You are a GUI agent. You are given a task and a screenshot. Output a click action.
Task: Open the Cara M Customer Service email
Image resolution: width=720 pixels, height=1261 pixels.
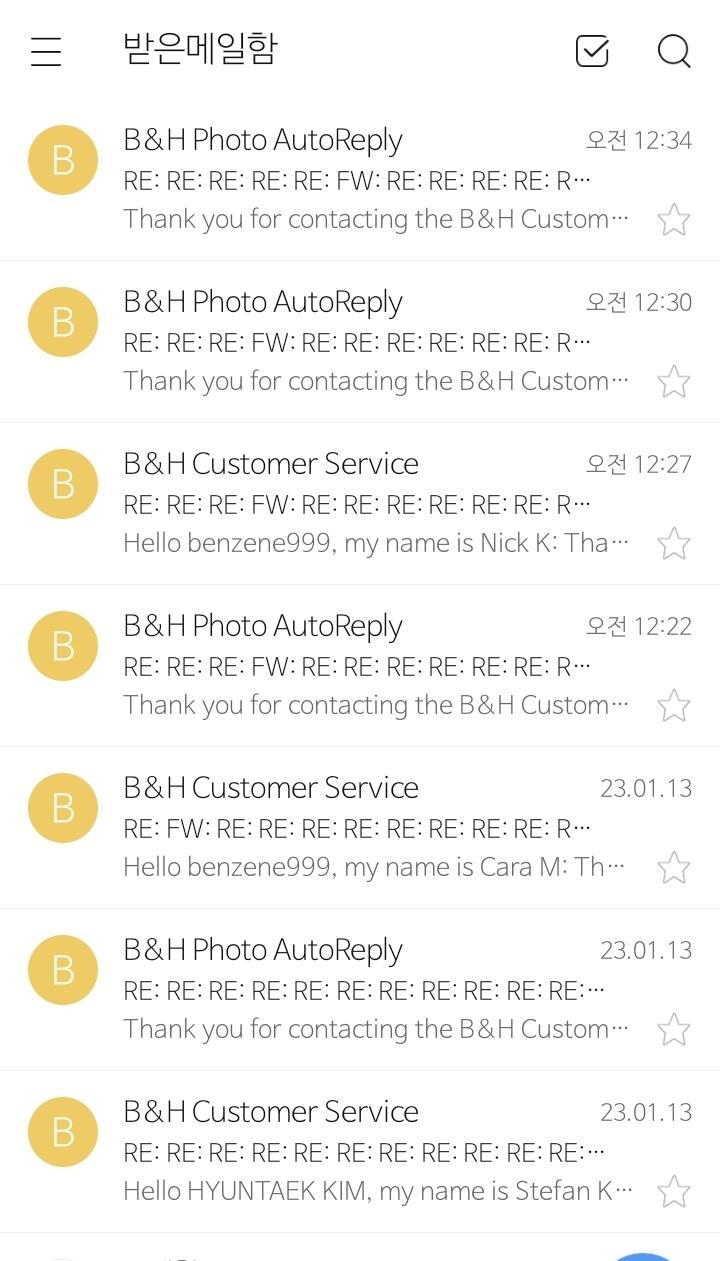(x=360, y=828)
